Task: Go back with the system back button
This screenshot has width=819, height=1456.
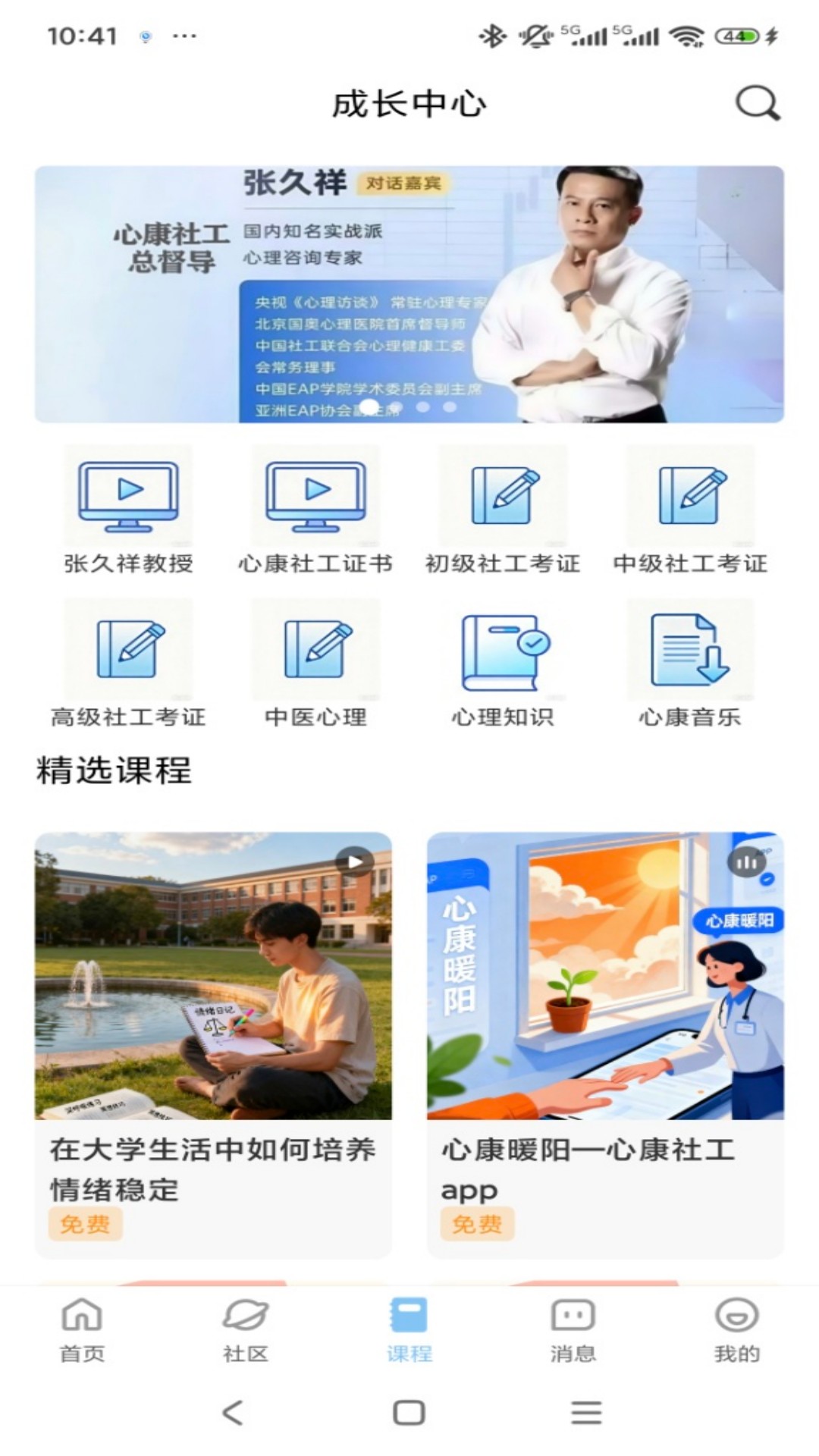Action: 232,1412
